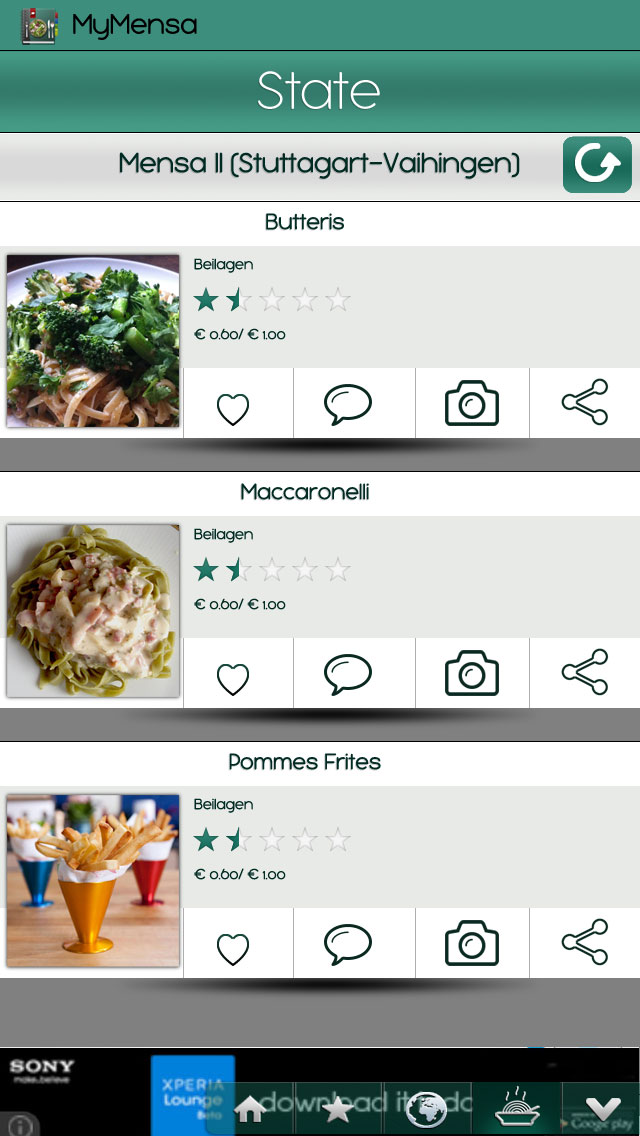Share the Maccaronelli dish

click(585, 673)
